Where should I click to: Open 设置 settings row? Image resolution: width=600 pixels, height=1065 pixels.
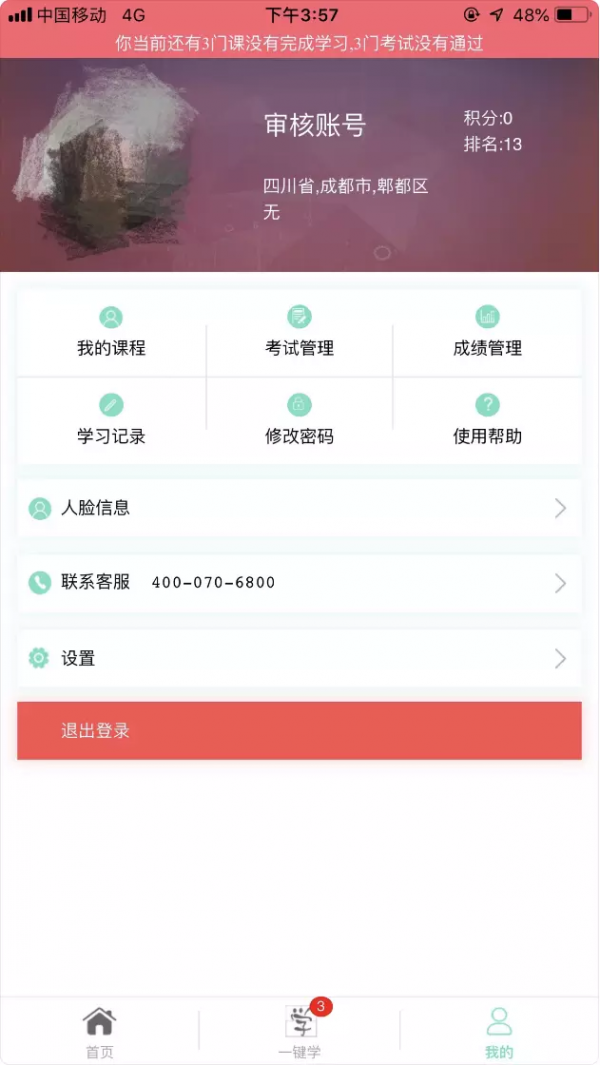tap(299, 658)
